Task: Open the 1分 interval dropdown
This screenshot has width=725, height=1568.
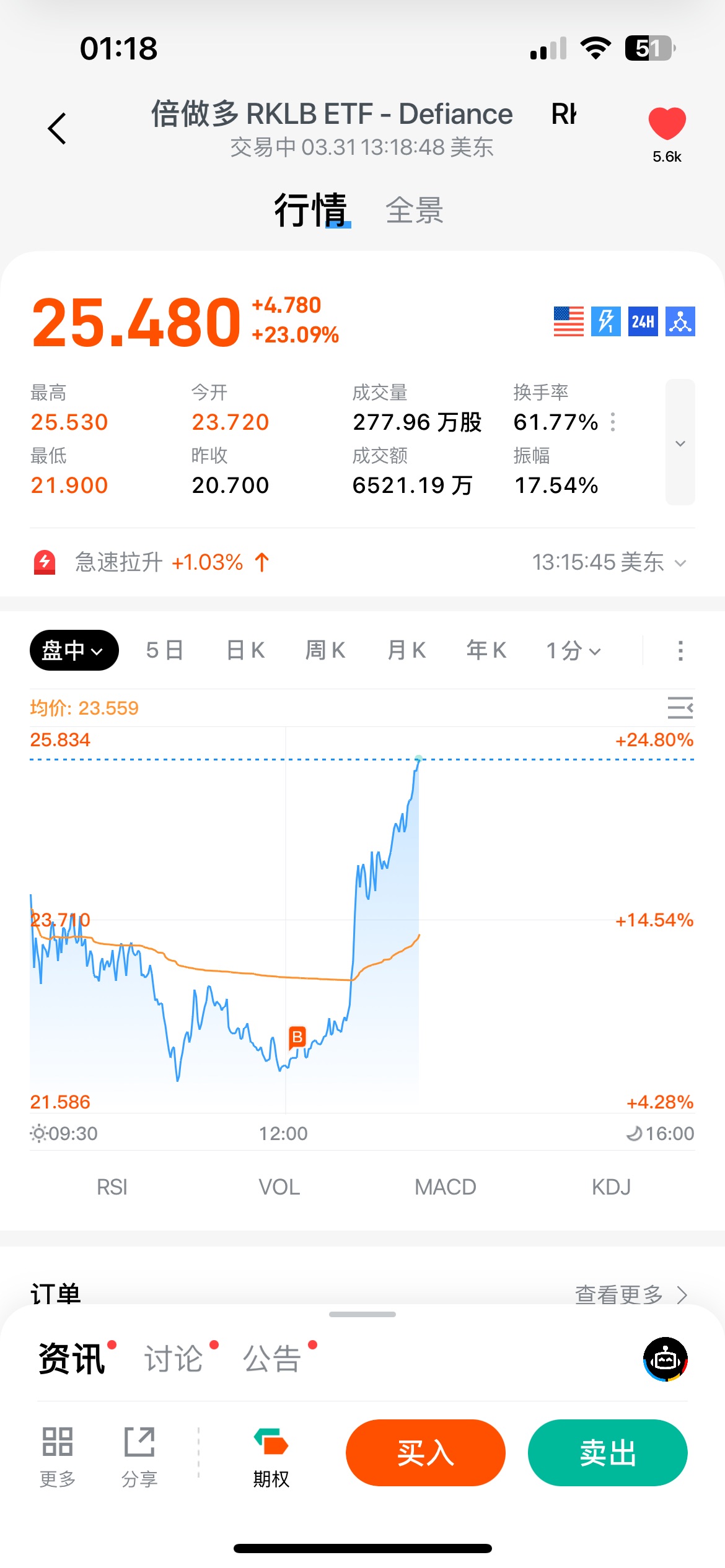Action: click(x=573, y=650)
